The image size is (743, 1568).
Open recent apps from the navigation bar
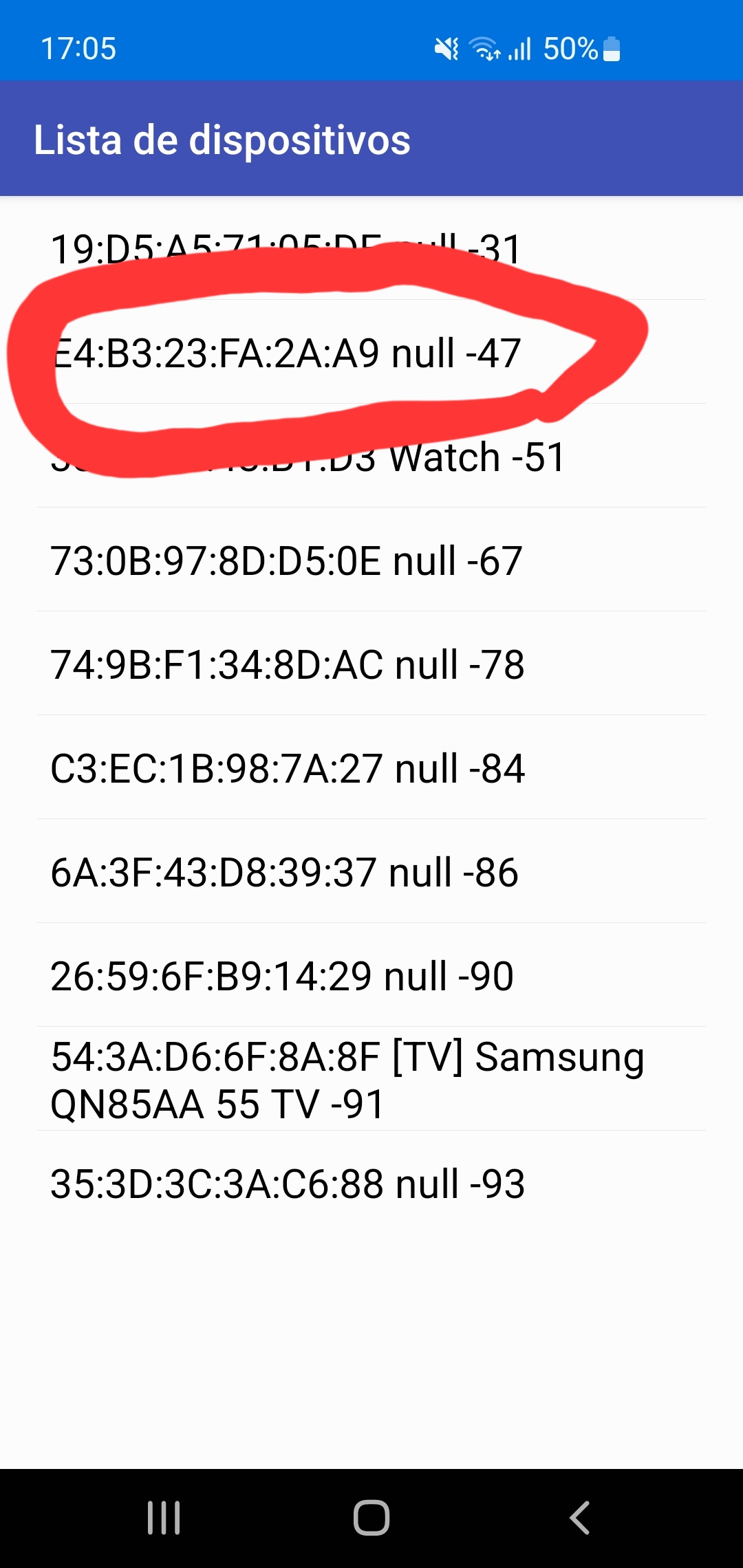(164, 1518)
